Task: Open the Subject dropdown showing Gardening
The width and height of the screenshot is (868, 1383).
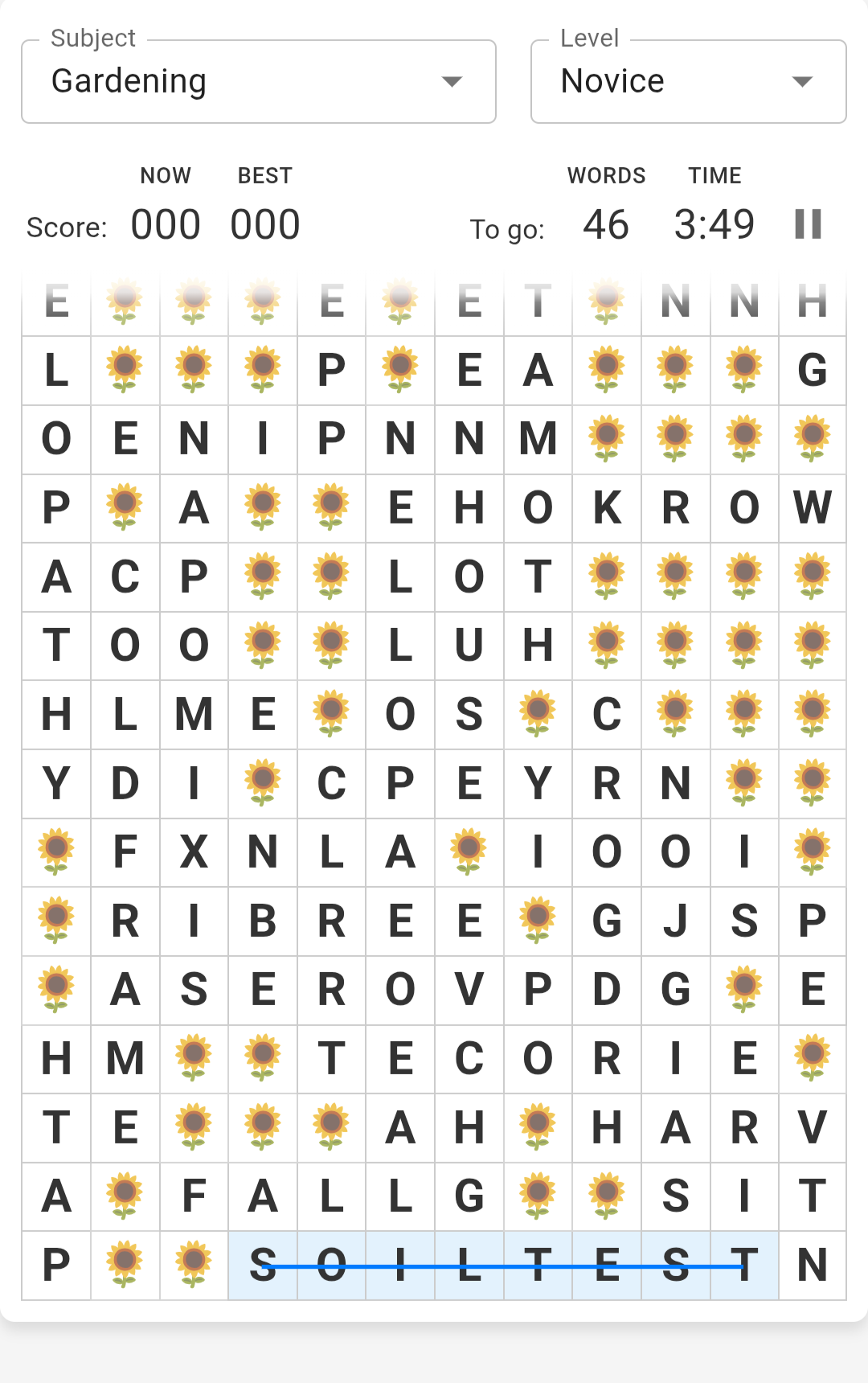Action: tap(258, 82)
